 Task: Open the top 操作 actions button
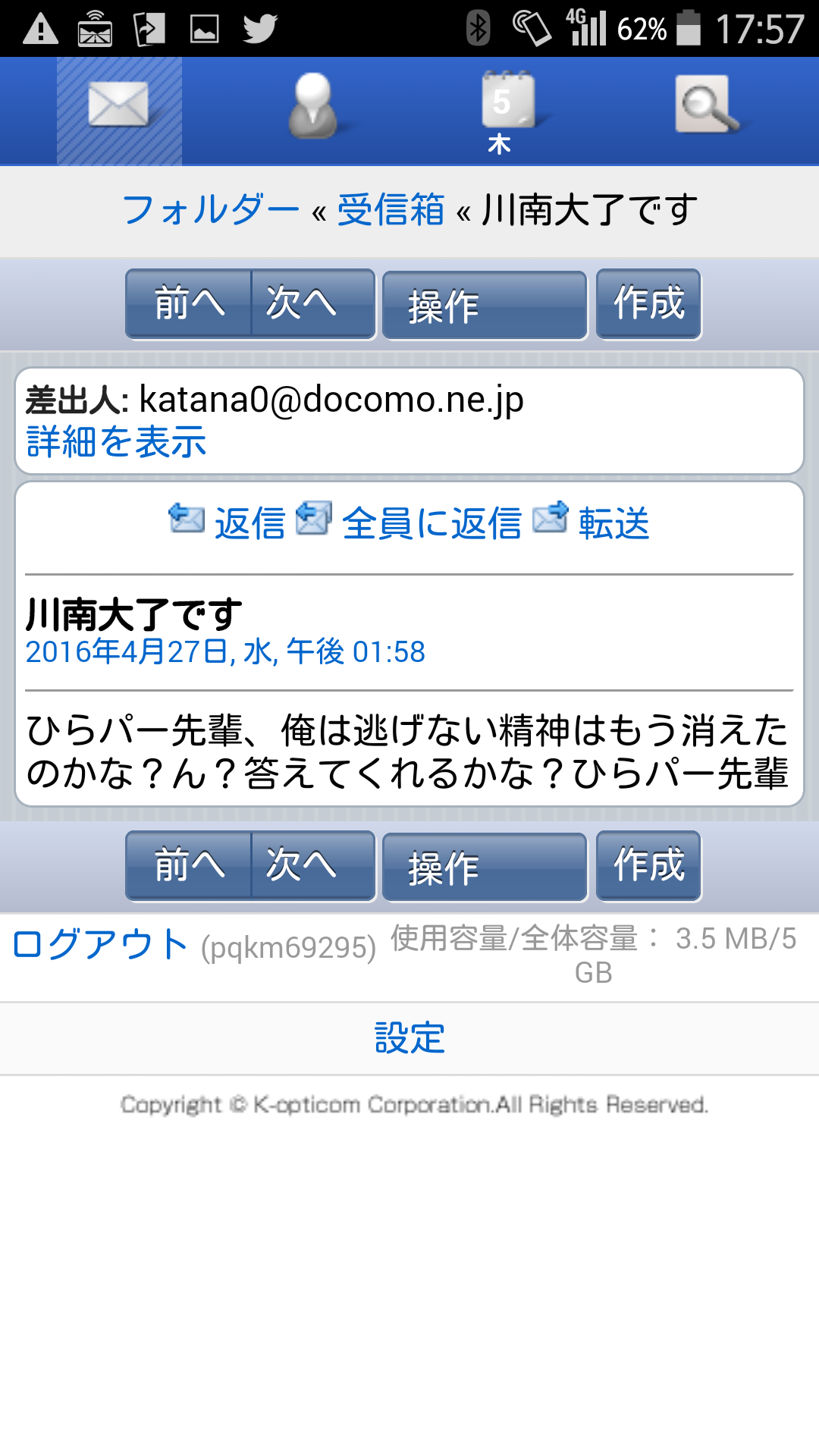click(x=485, y=306)
